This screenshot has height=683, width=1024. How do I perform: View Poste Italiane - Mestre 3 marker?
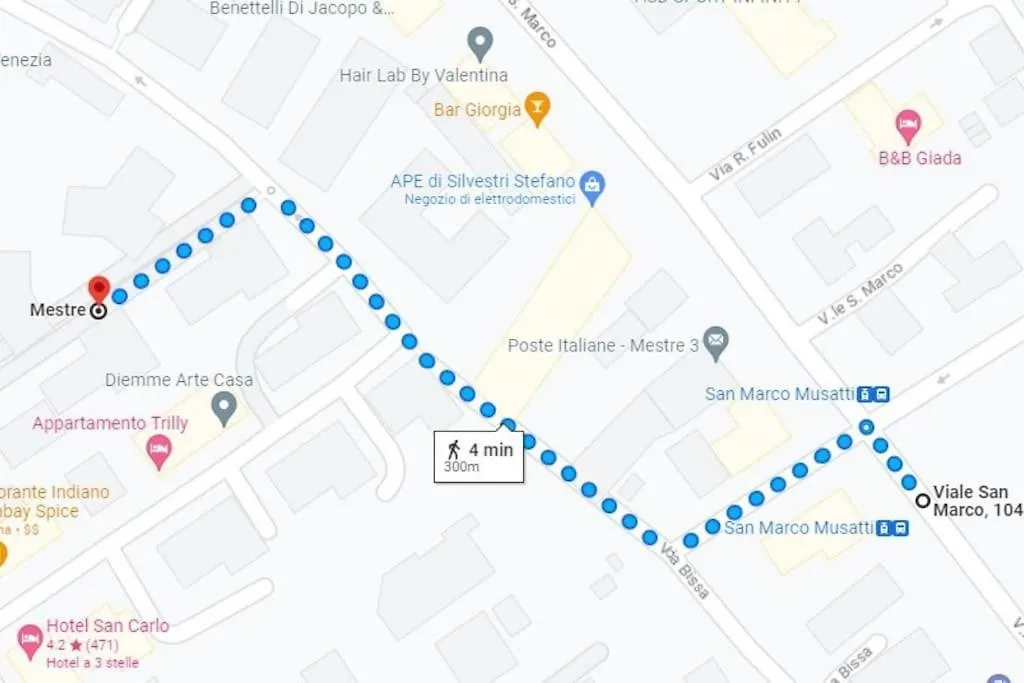(716, 343)
